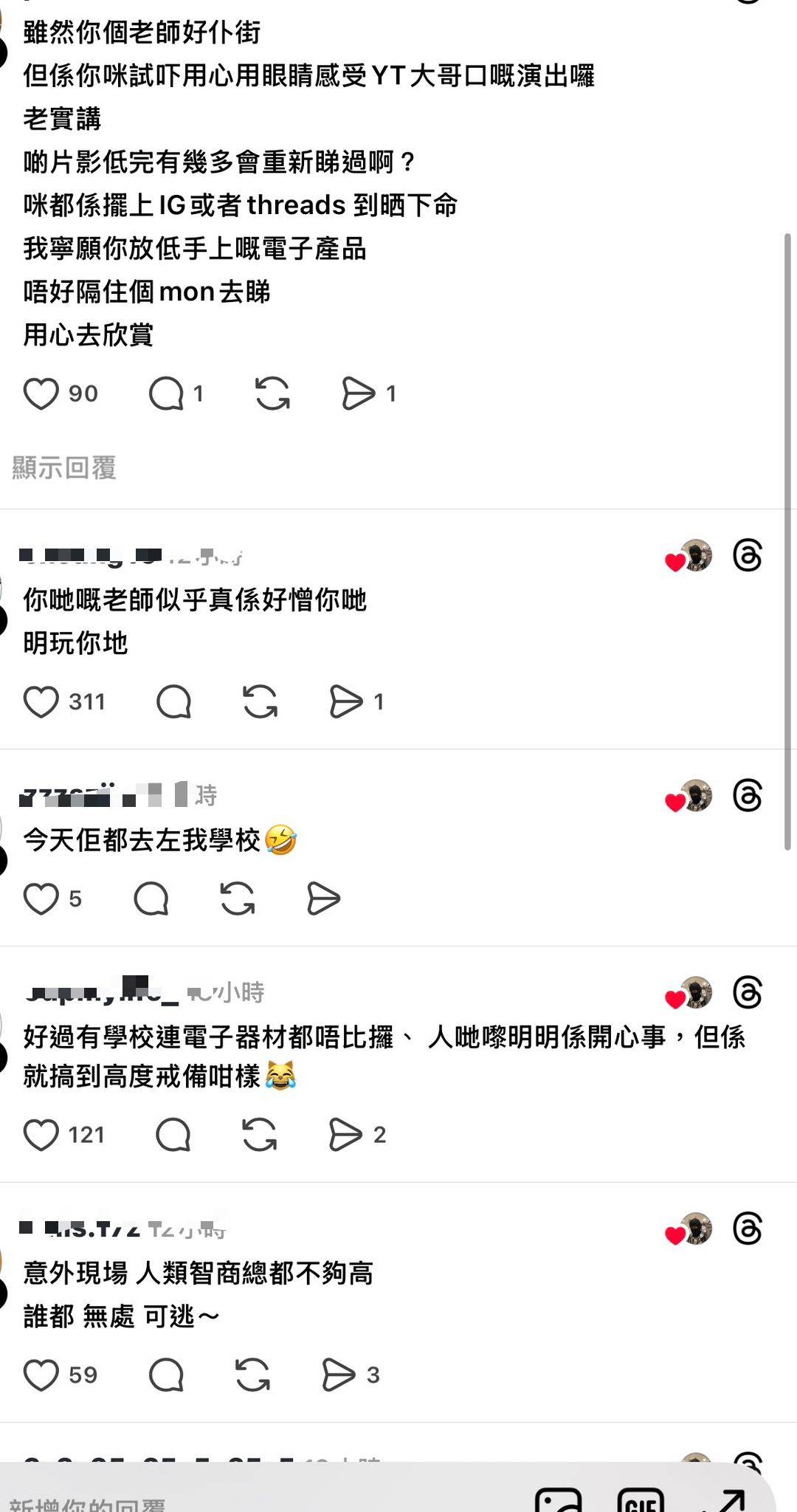
Task: Repost the comment with 311 likes
Action: click(260, 701)
